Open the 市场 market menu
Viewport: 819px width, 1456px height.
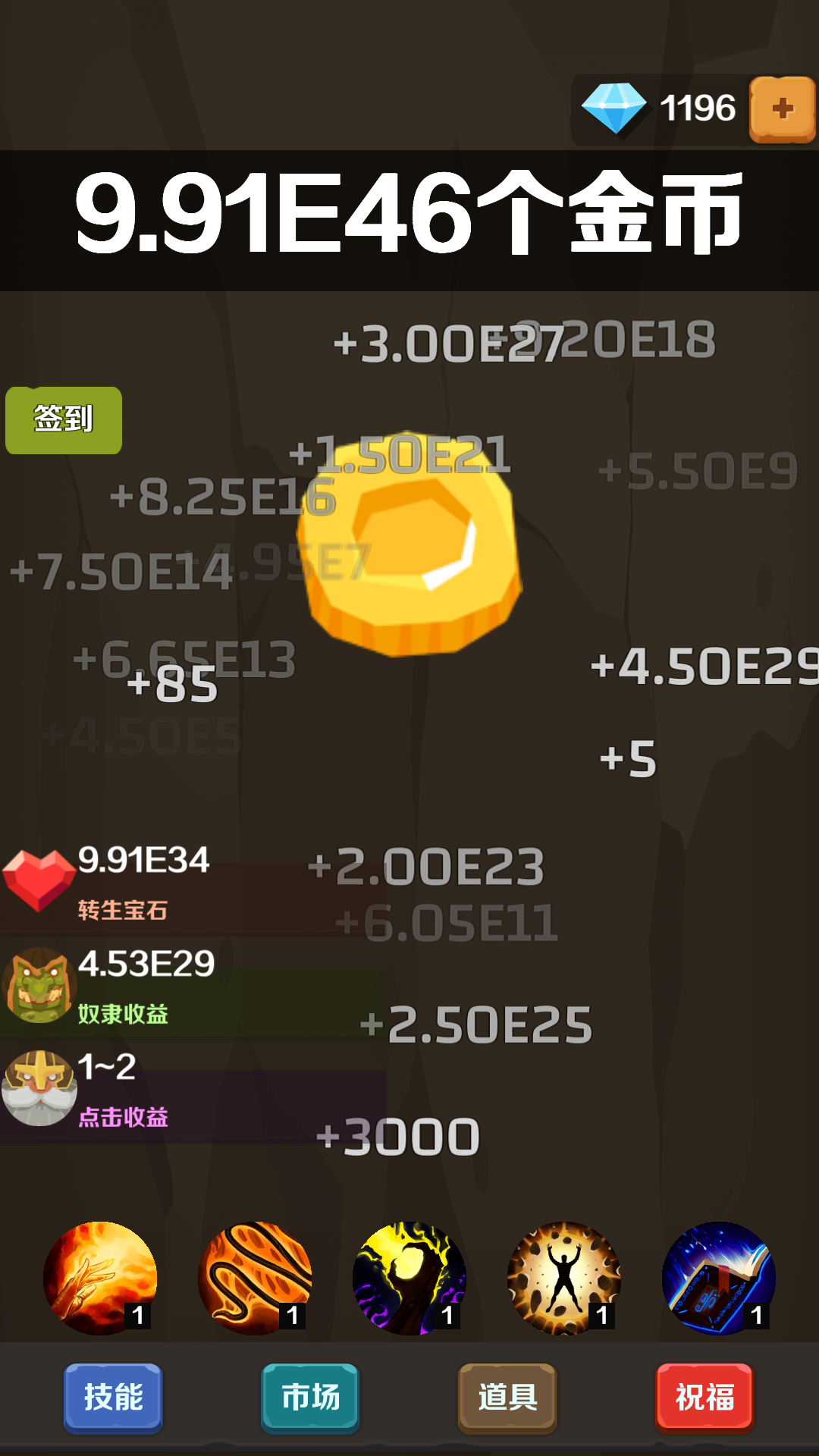pyautogui.click(x=310, y=1397)
